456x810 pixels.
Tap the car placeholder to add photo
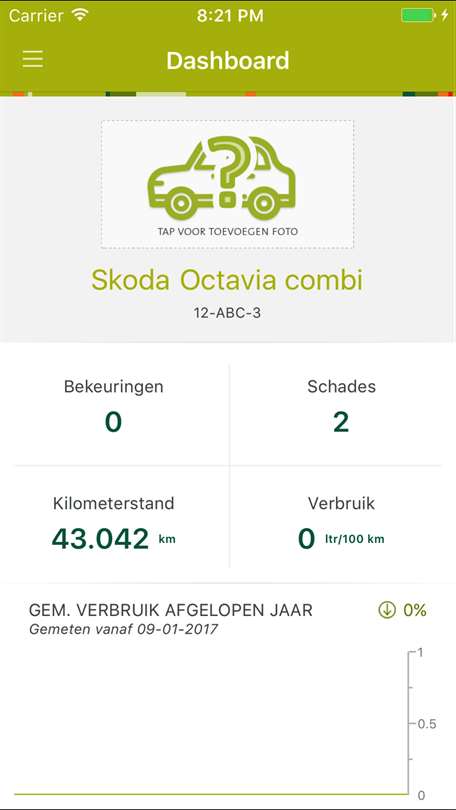coord(227,184)
